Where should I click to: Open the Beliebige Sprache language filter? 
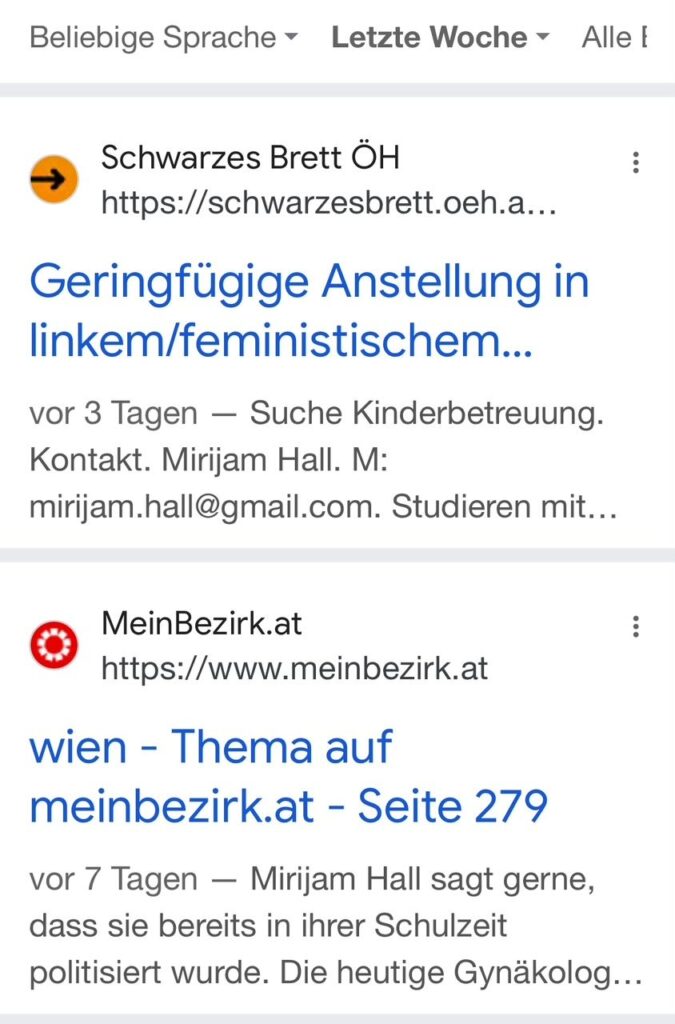(163, 38)
